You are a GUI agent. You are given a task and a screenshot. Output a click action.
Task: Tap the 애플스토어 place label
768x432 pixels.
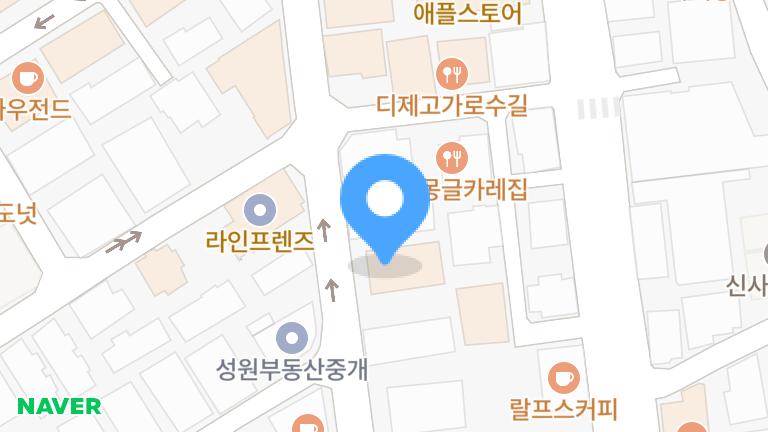(x=466, y=14)
